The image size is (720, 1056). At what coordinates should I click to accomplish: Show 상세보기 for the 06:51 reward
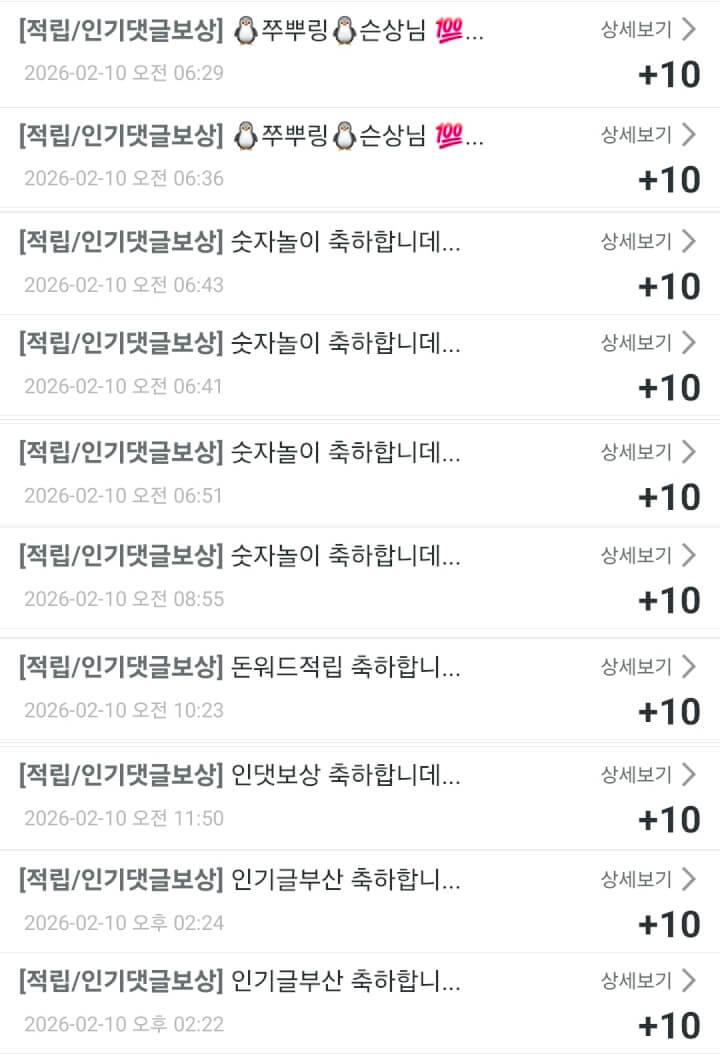point(648,452)
